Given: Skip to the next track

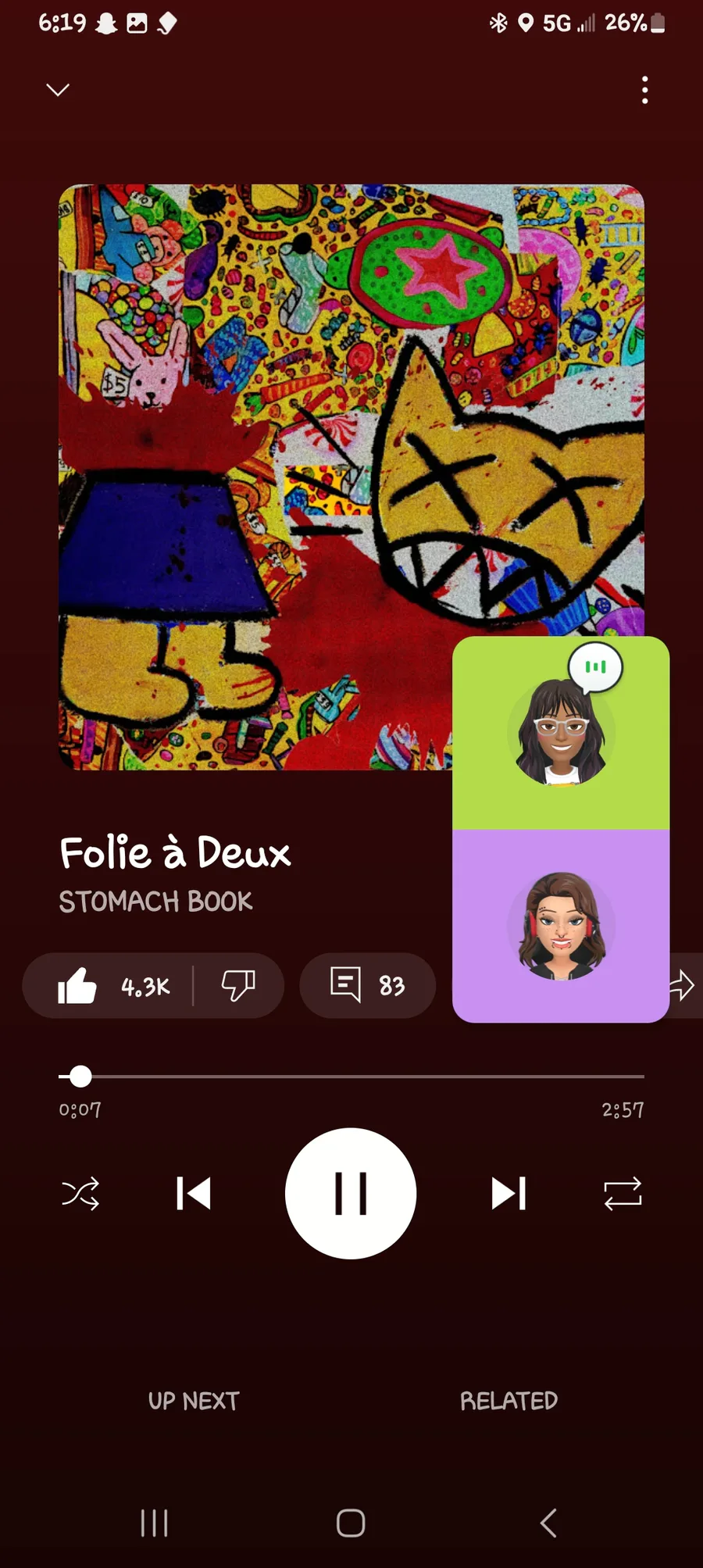Looking at the screenshot, I should tap(509, 1193).
